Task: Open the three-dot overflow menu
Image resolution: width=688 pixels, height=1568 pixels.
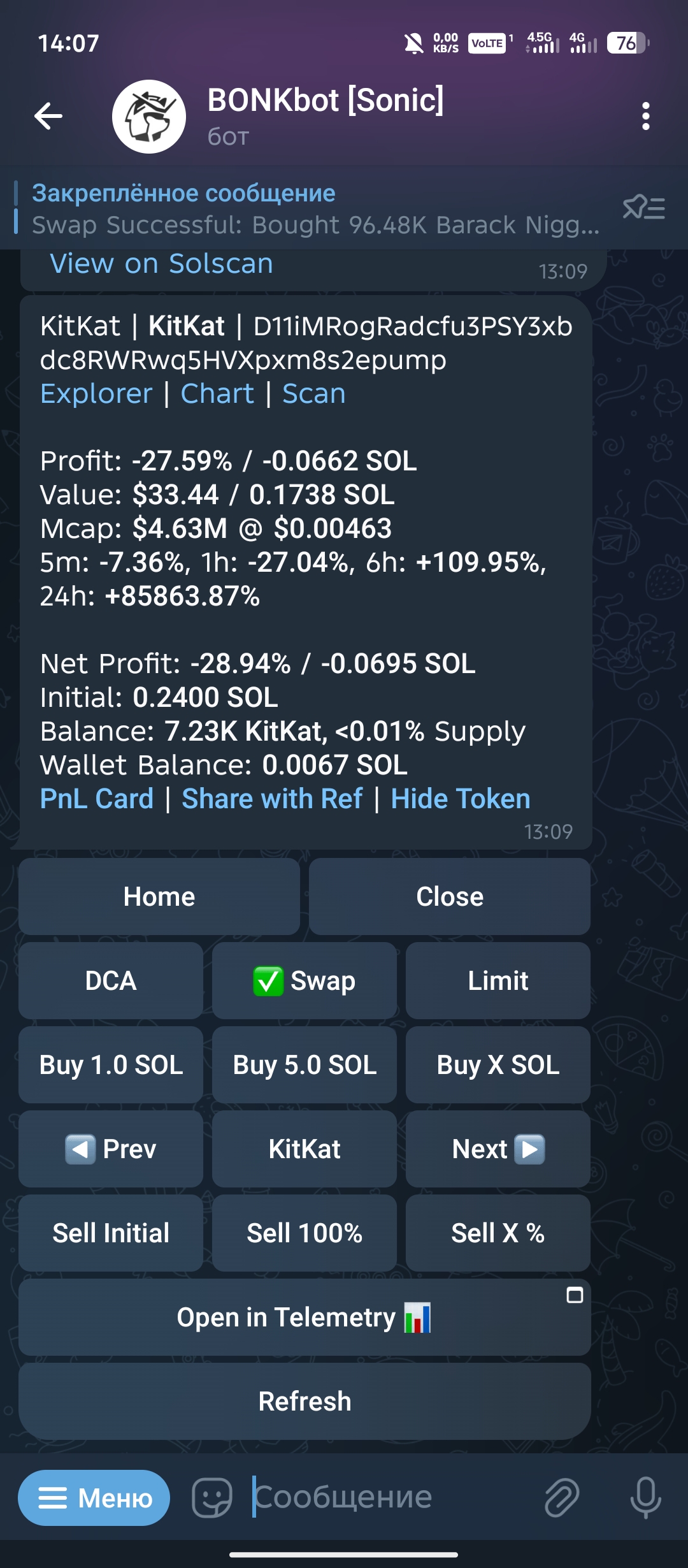Action: tap(645, 116)
